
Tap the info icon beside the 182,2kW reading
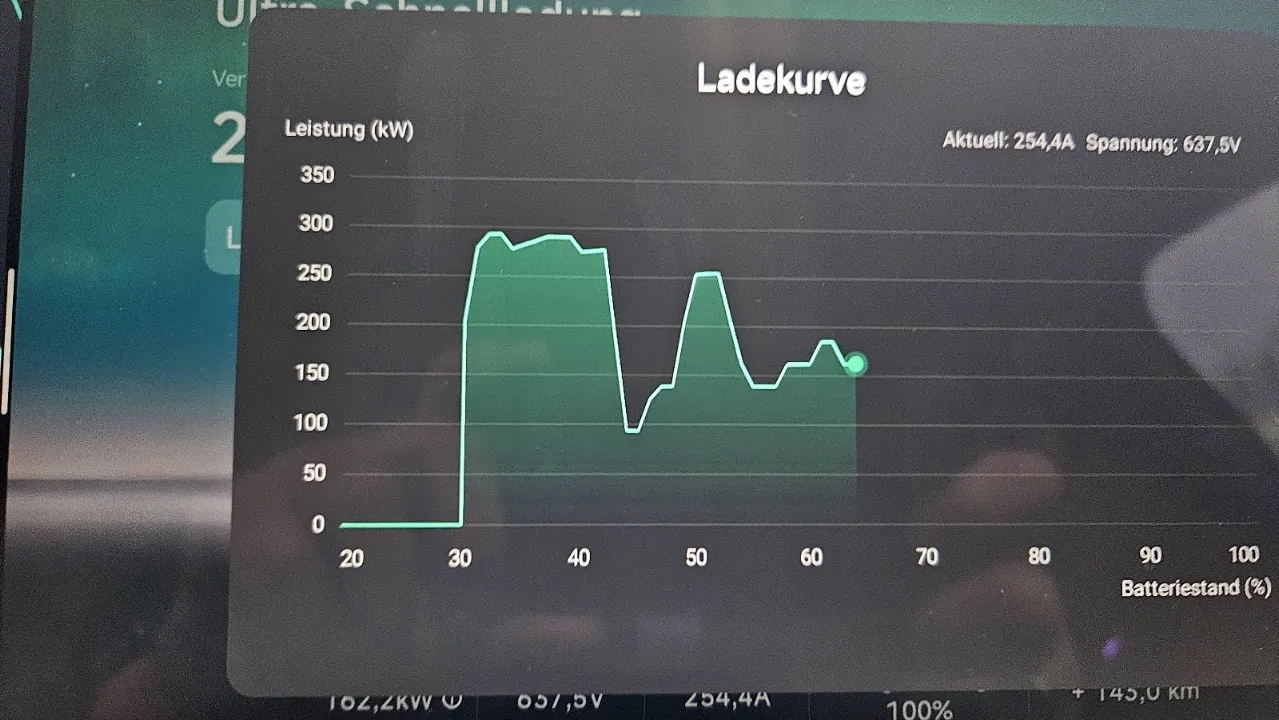click(x=452, y=699)
